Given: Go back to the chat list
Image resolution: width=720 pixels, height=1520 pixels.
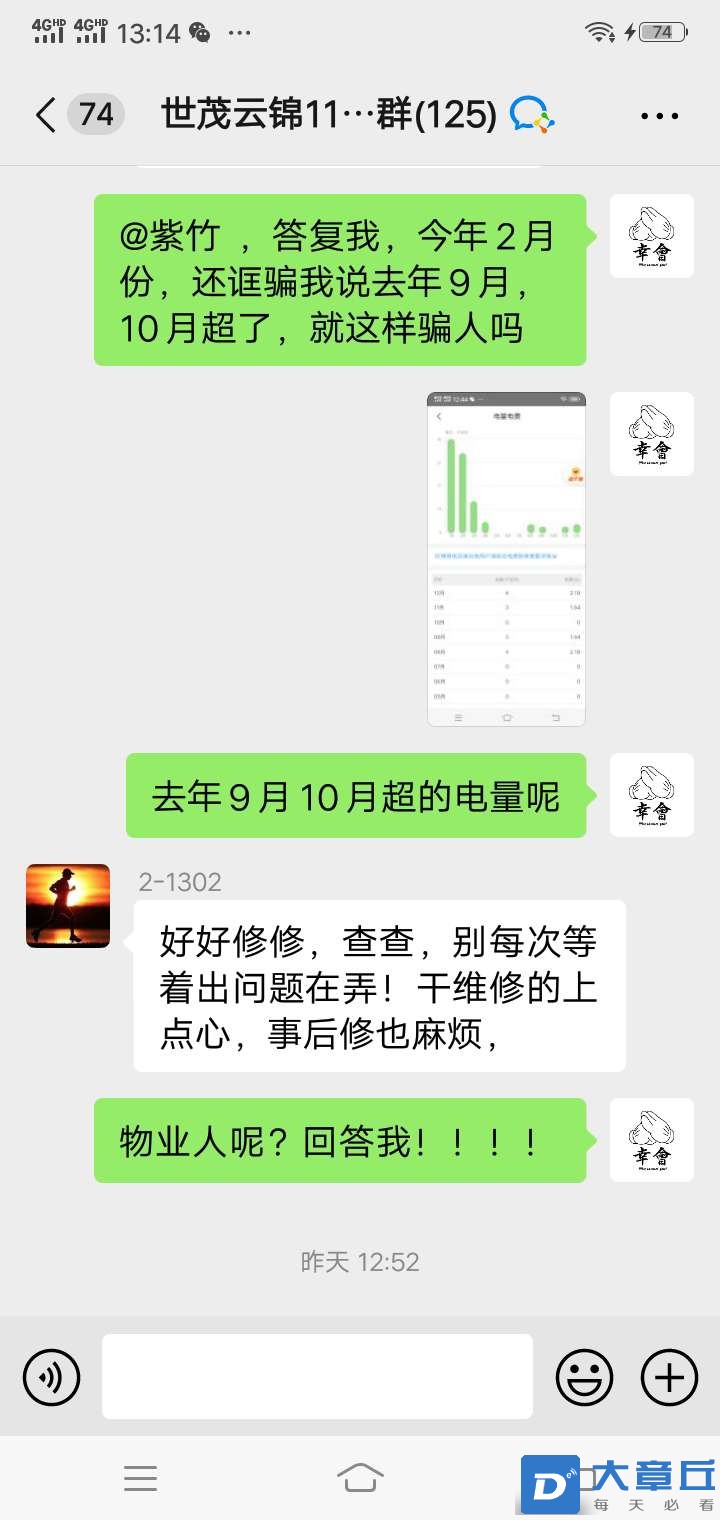Looking at the screenshot, I should click(x=46, y=115).
